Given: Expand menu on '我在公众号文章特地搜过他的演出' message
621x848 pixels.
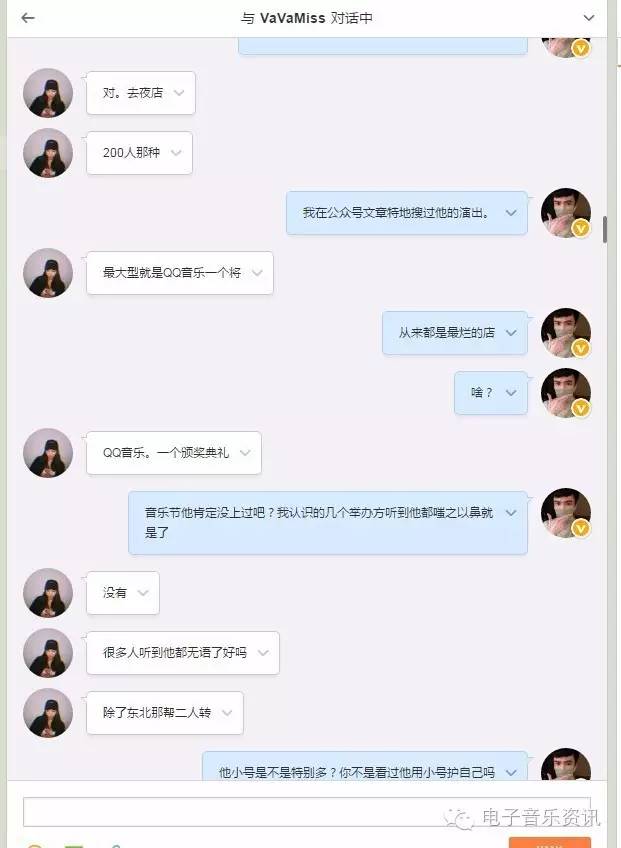Looking at the screenshot, I should [511, 213].
